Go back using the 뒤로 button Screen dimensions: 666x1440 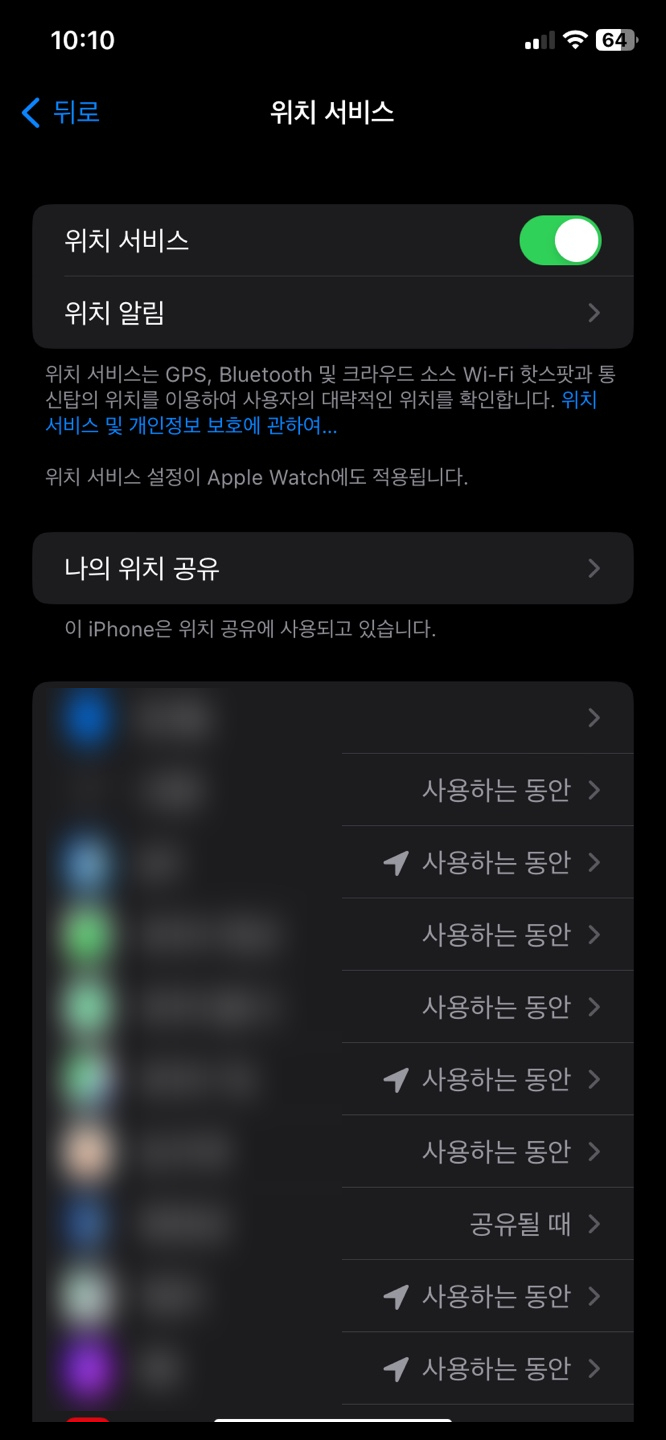tap(60, 112)
